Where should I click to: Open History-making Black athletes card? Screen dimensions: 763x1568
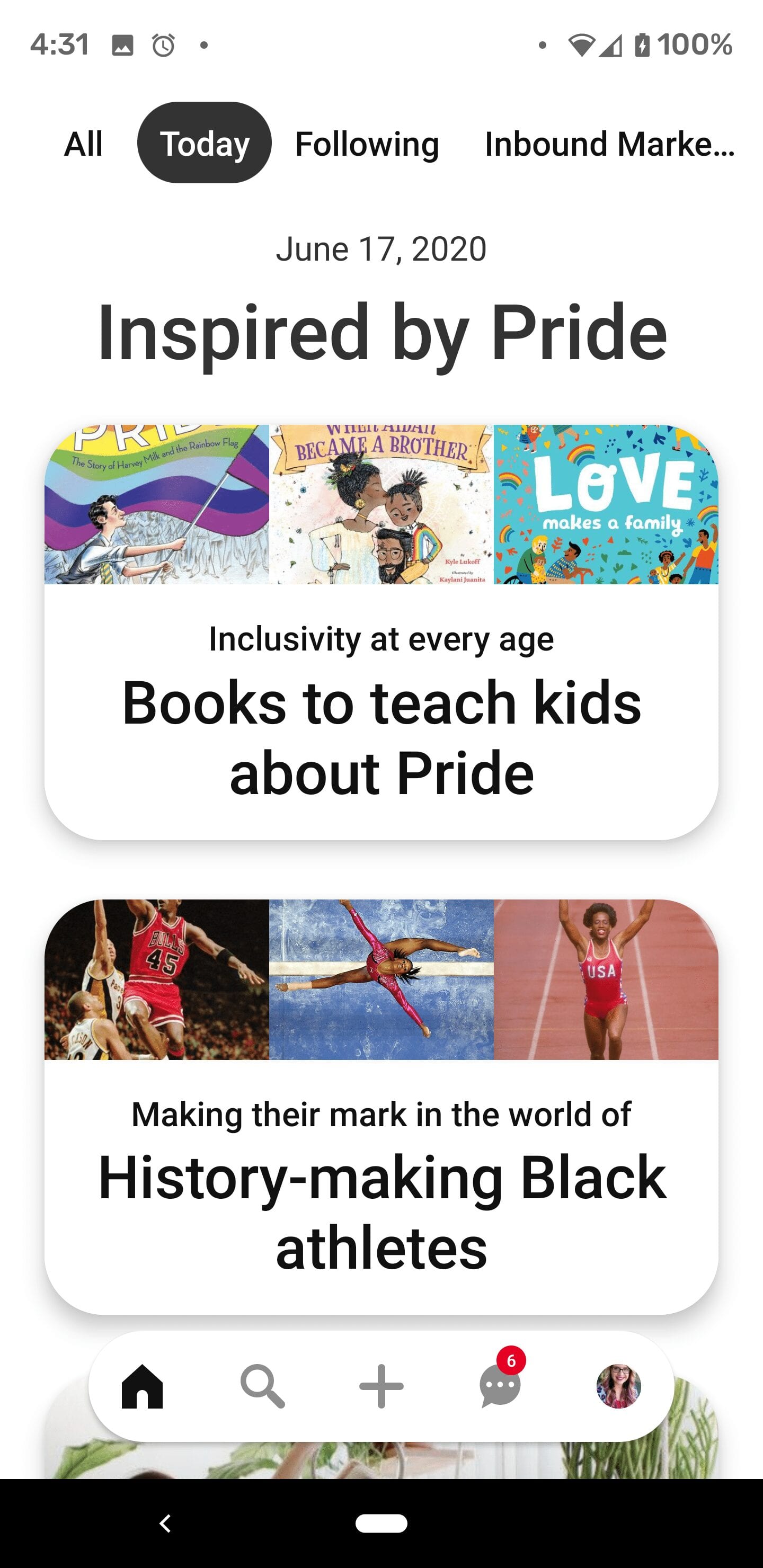[381, 1107]
